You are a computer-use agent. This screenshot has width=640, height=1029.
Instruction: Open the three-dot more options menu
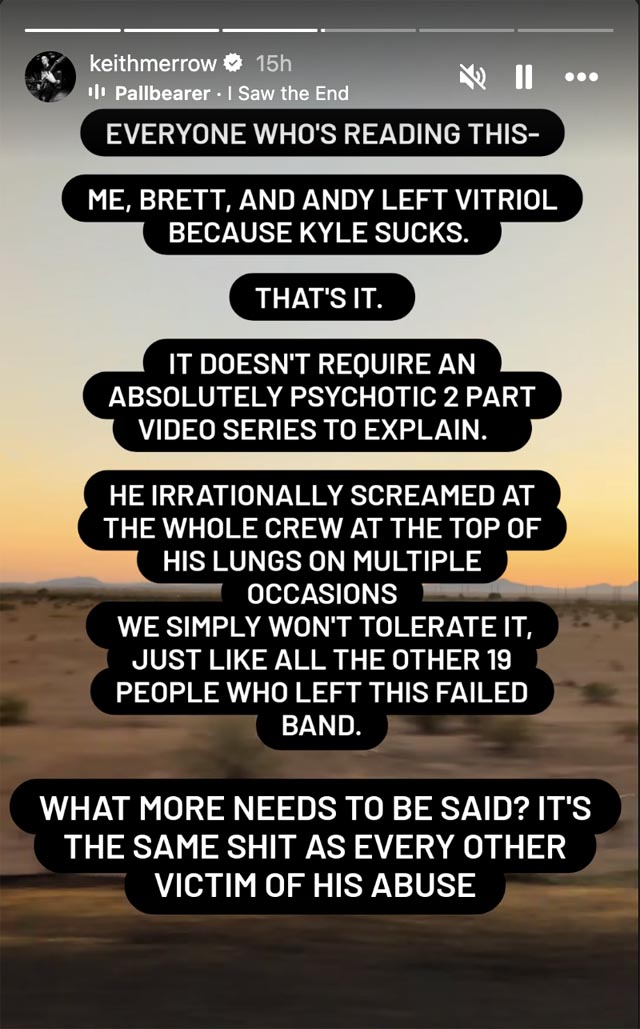point(581,77)
